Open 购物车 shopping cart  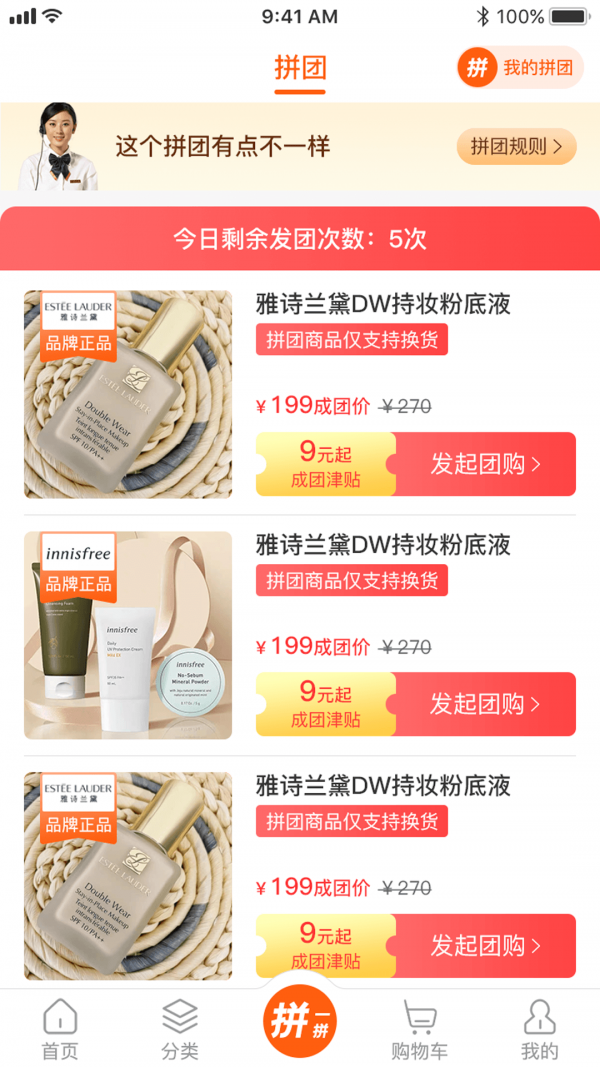click(x=419, y=1030)
